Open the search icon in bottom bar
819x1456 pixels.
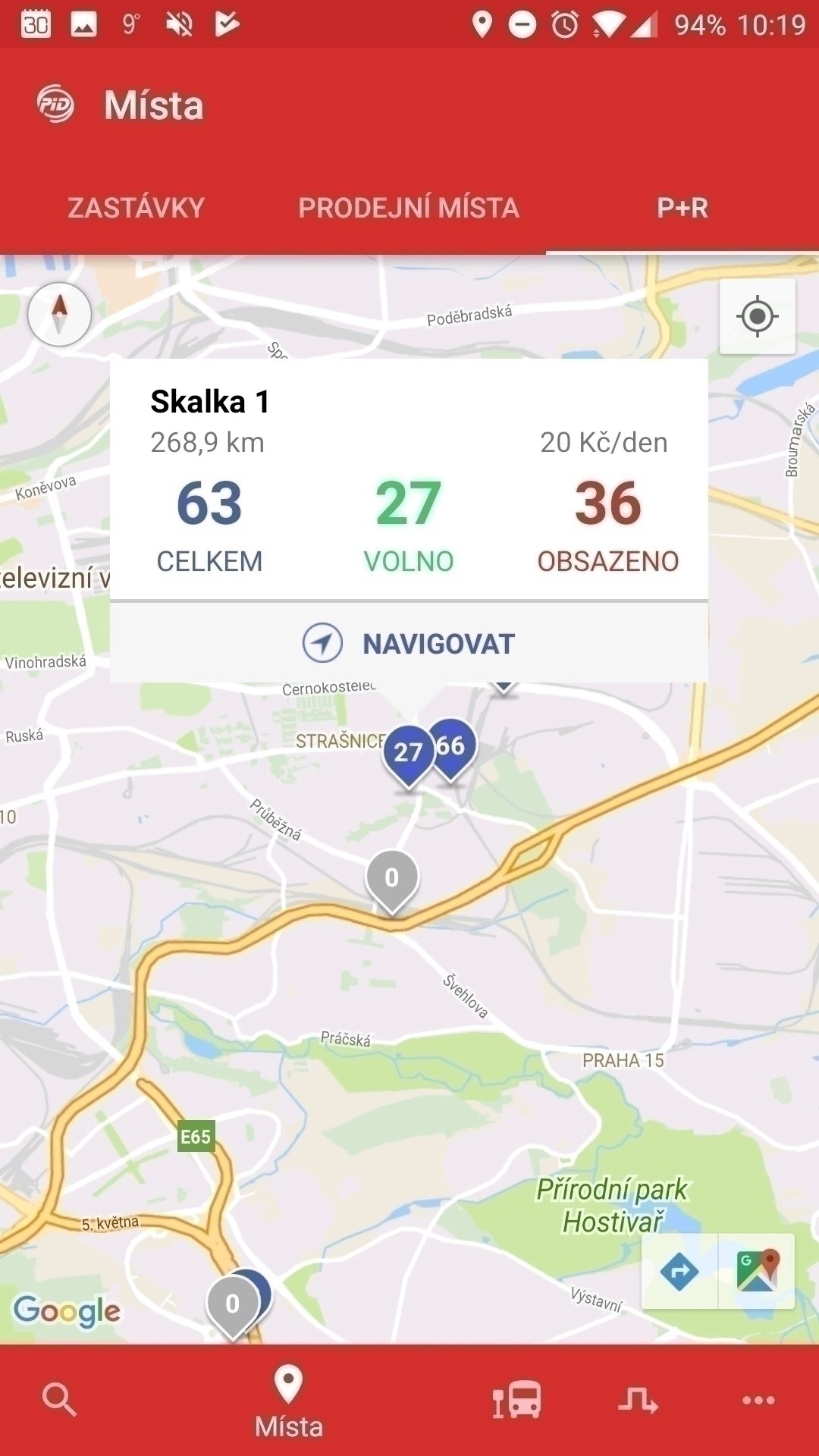pos(59,1399)
